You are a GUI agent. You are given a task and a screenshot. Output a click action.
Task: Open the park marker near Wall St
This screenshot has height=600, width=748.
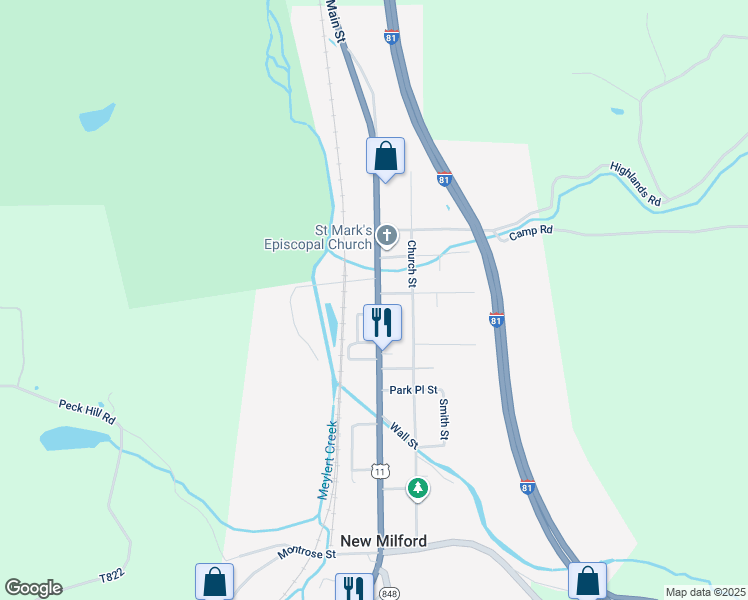click(x=419, y=489)
